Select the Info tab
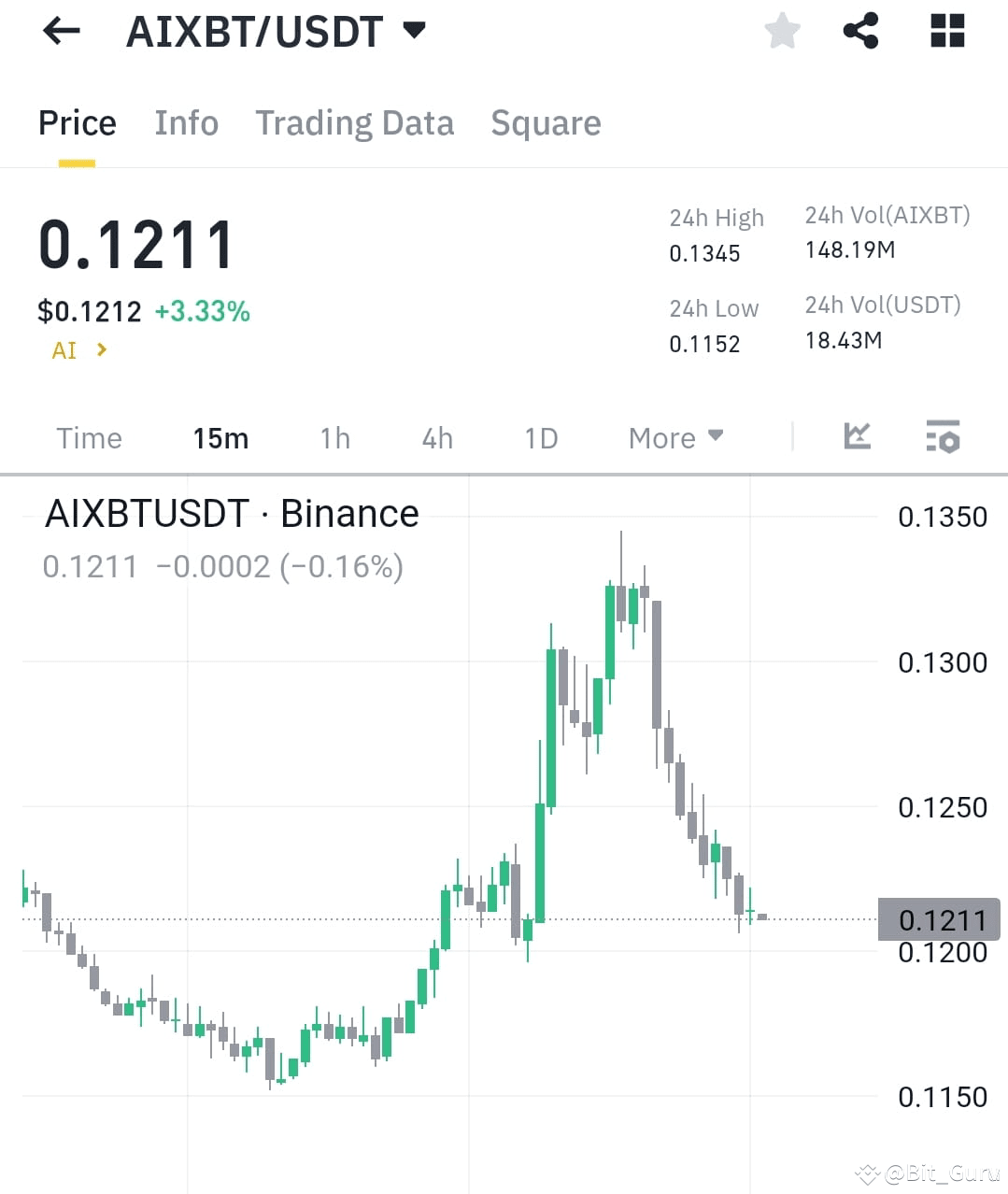Screen dimensions: 1008x1194 click(x=186, y=123)
